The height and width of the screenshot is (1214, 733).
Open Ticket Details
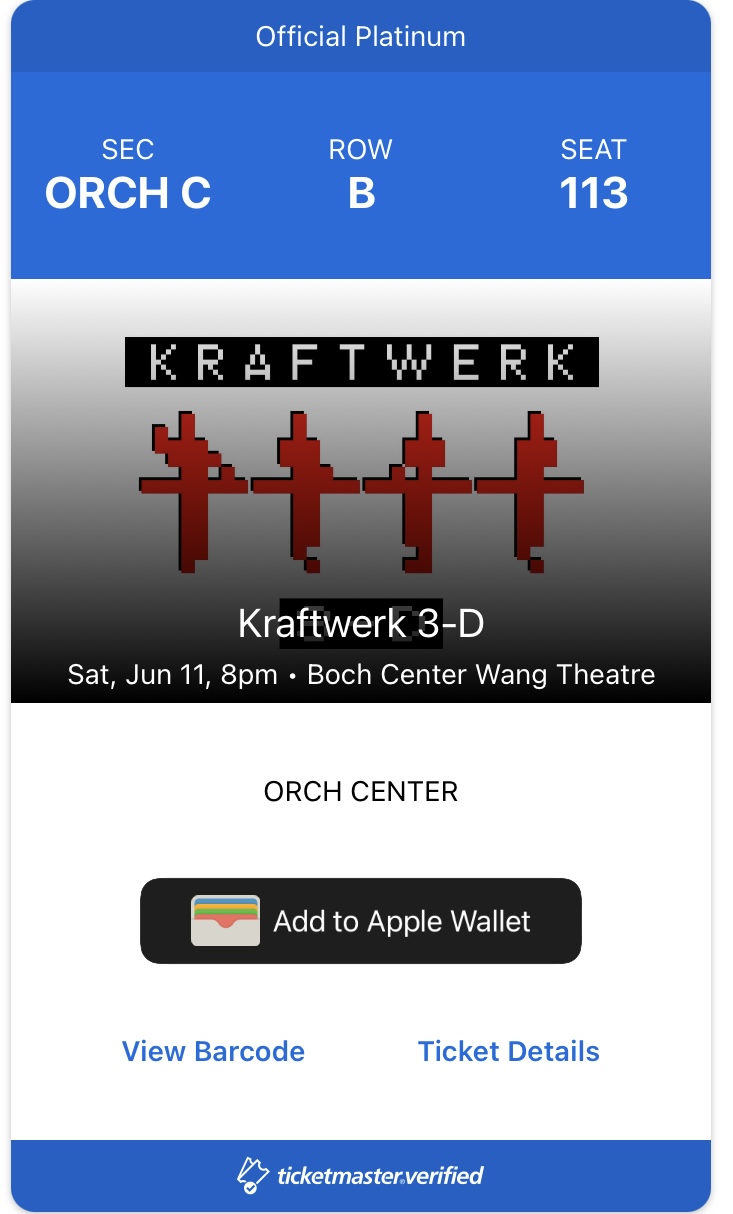(x=508, y=1052)
